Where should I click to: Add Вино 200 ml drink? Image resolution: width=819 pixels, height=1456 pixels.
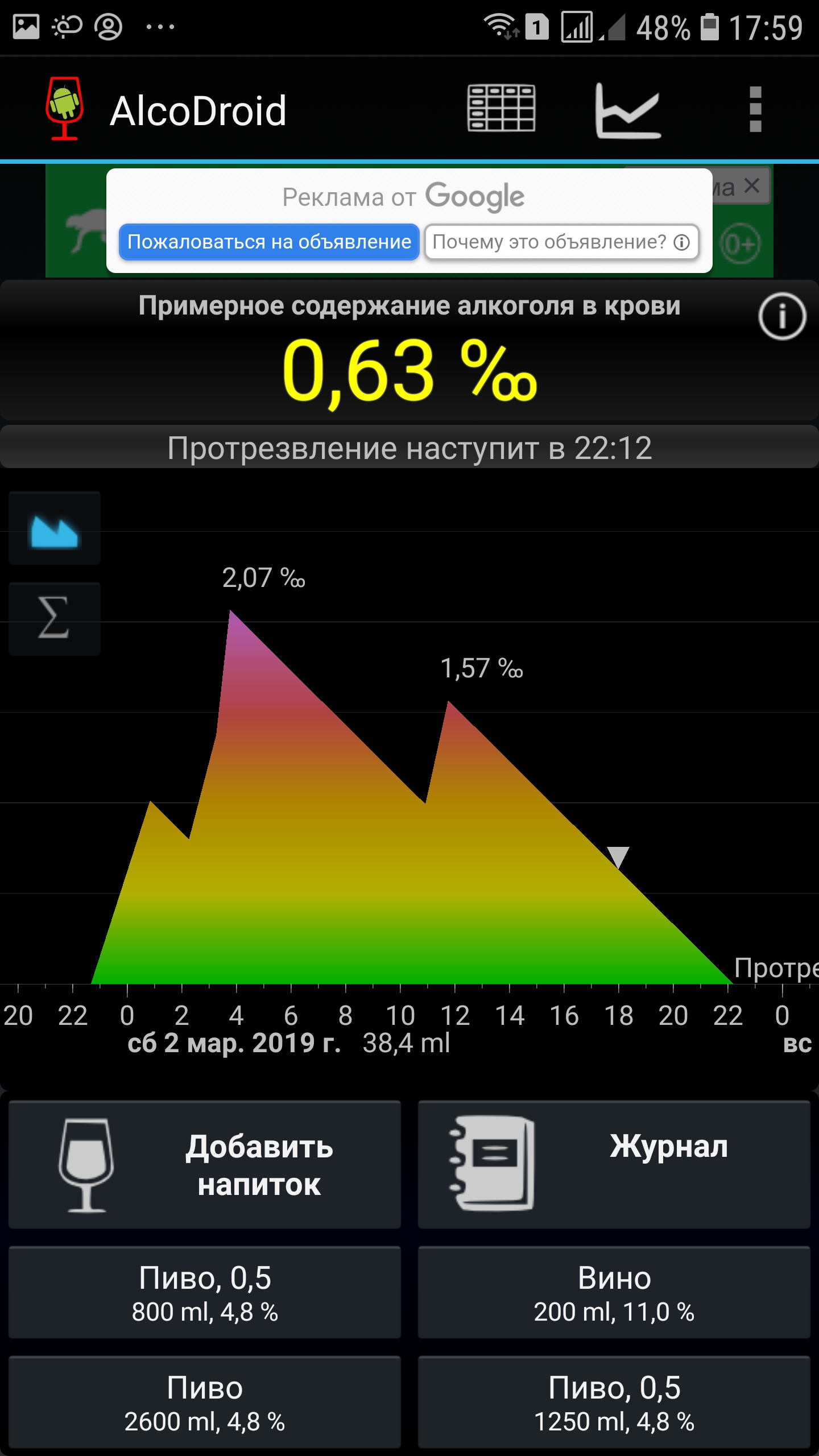click(x=614, y=1293)
